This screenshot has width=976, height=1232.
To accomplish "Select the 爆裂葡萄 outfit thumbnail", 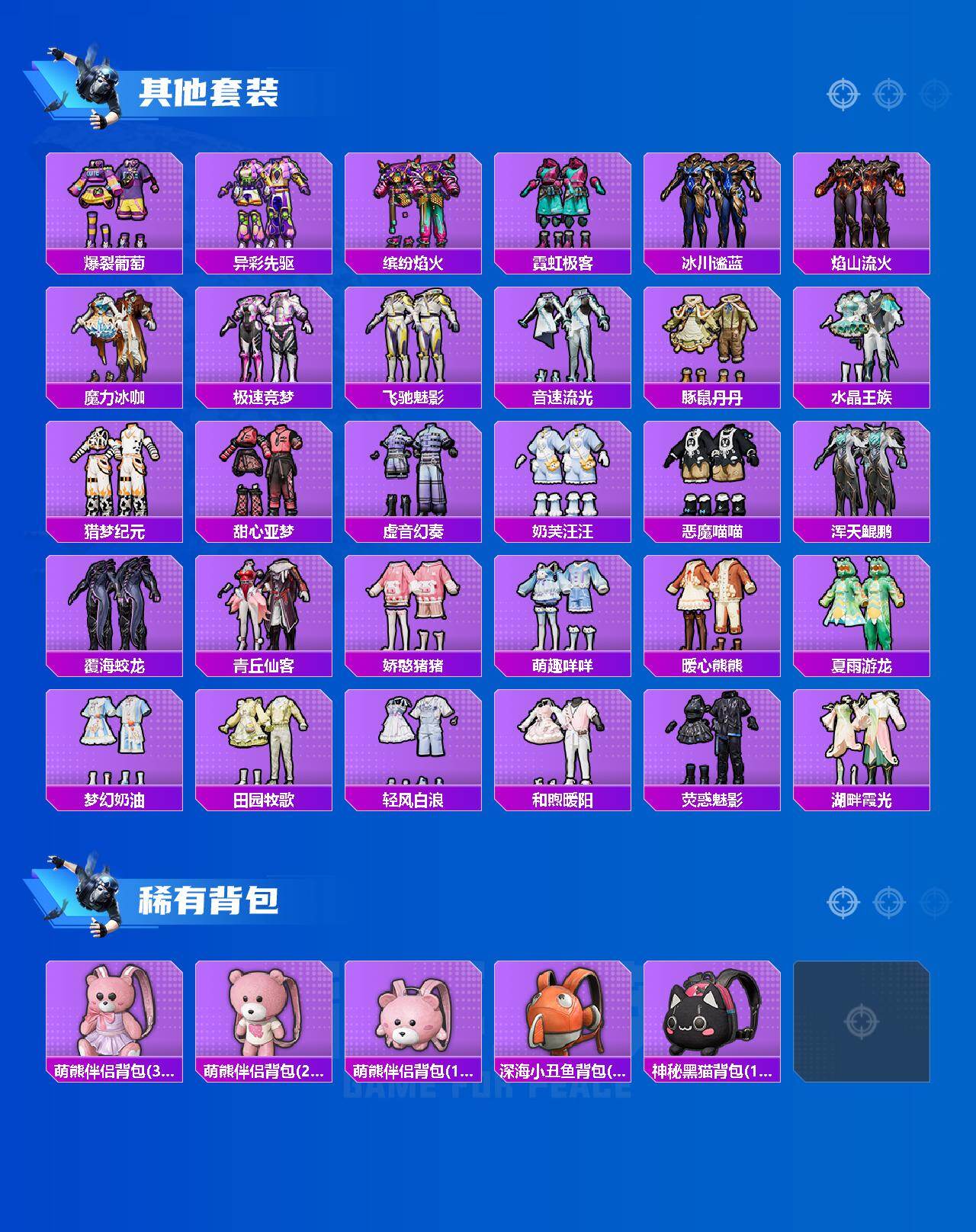I will pyautogui.click(x=113, y=202).
